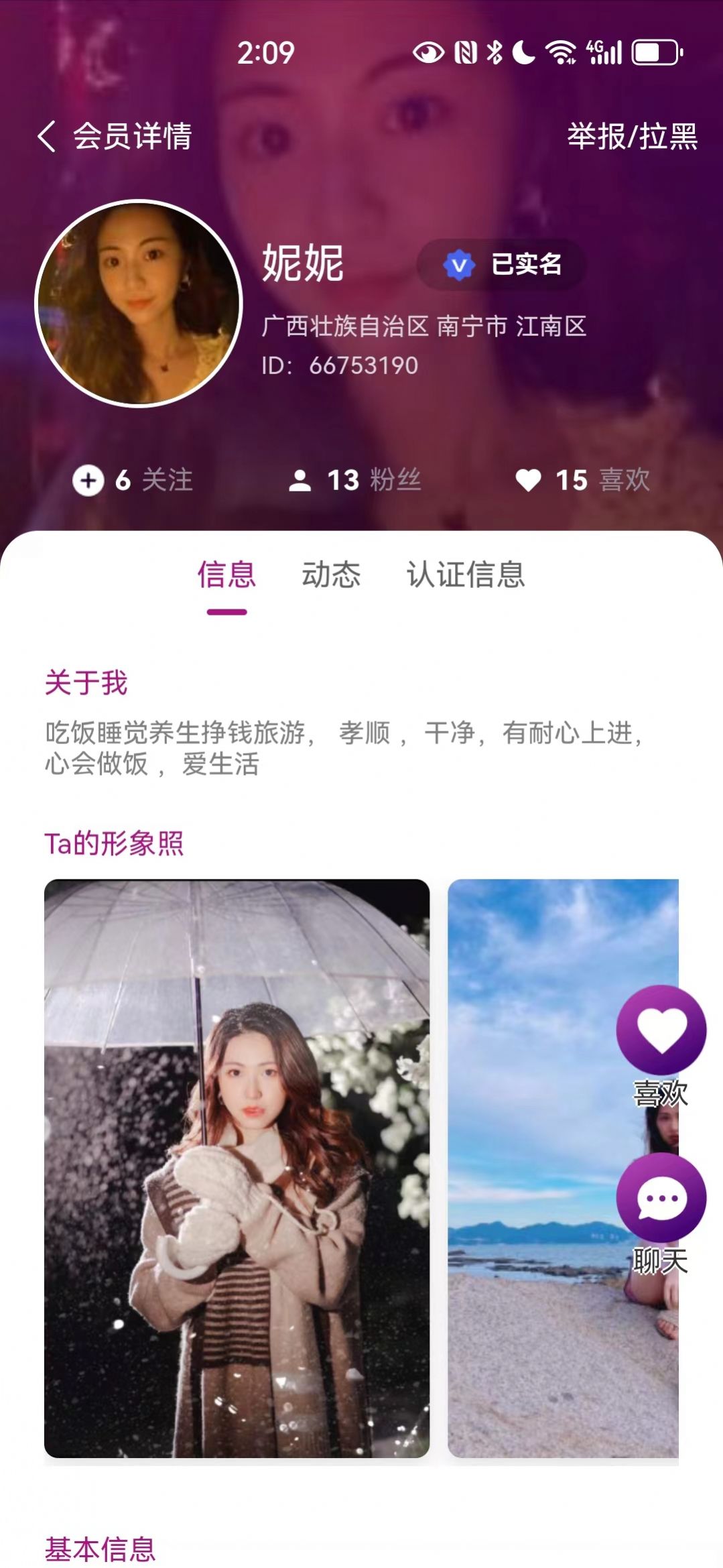Open the 认证信息 tab

[465, 575]
